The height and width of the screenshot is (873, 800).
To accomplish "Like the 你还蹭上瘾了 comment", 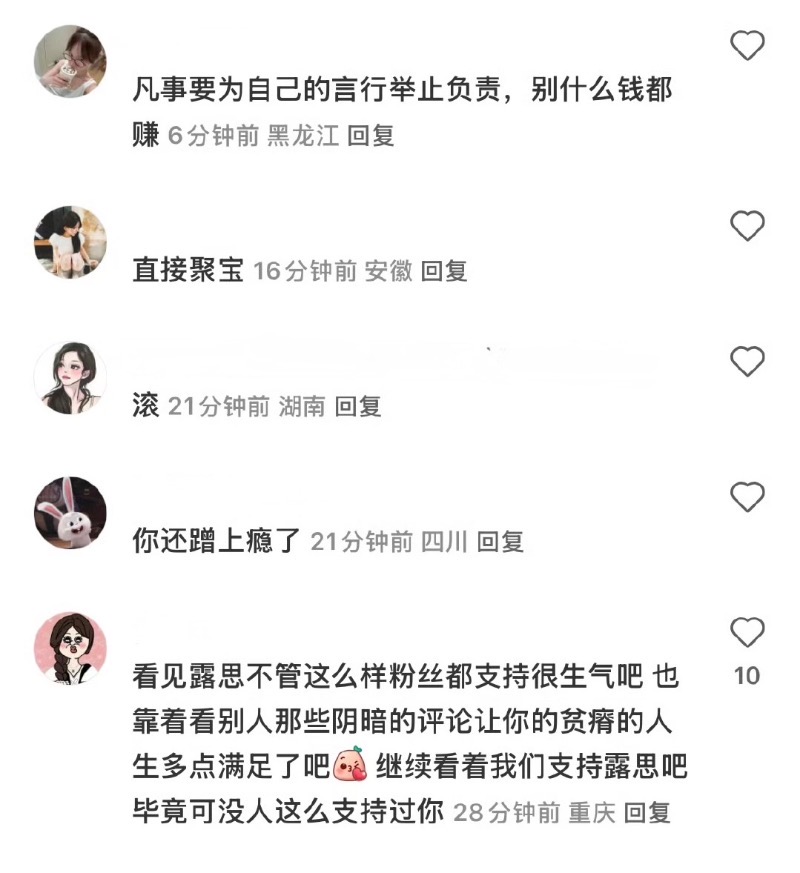I will point(747,496).
